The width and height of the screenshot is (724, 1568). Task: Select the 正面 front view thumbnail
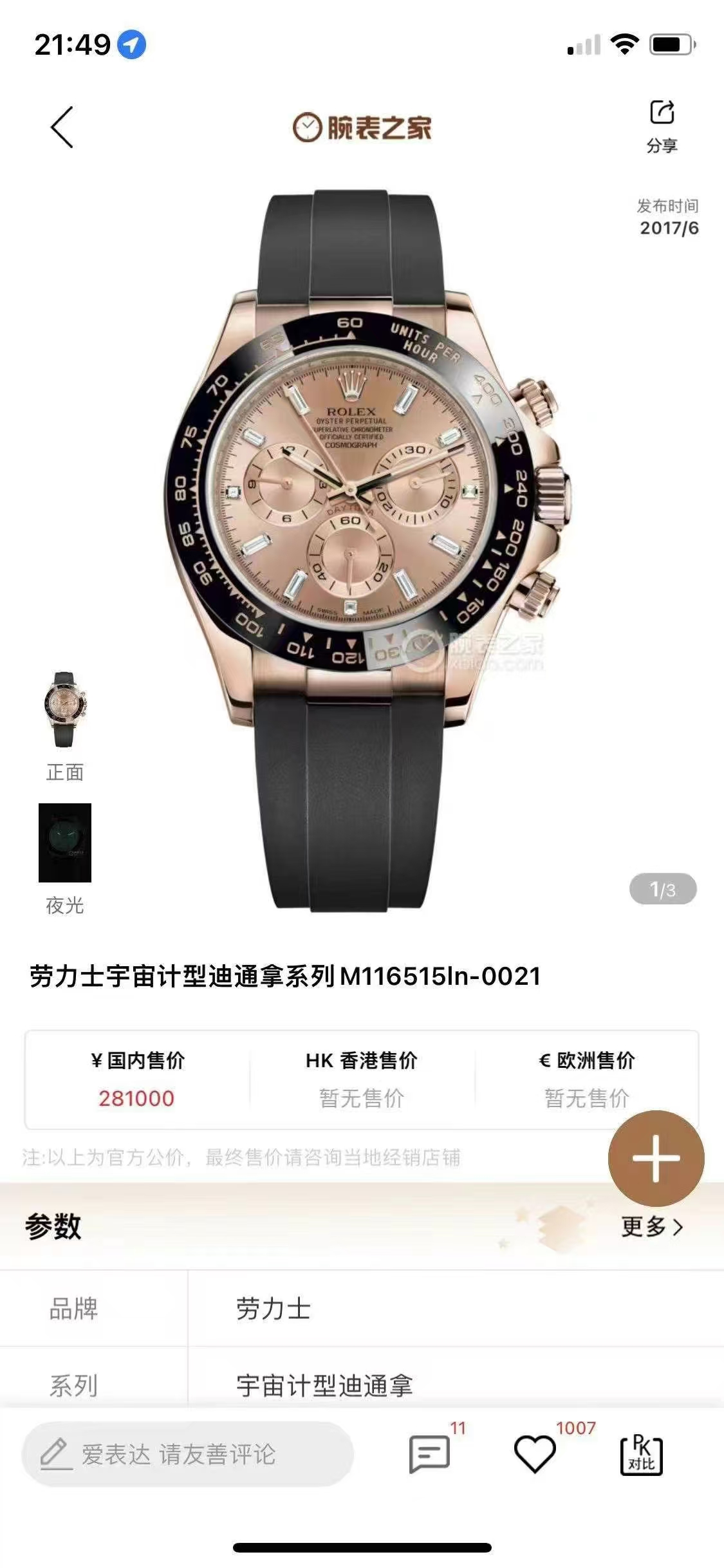[x=64, y=710]
